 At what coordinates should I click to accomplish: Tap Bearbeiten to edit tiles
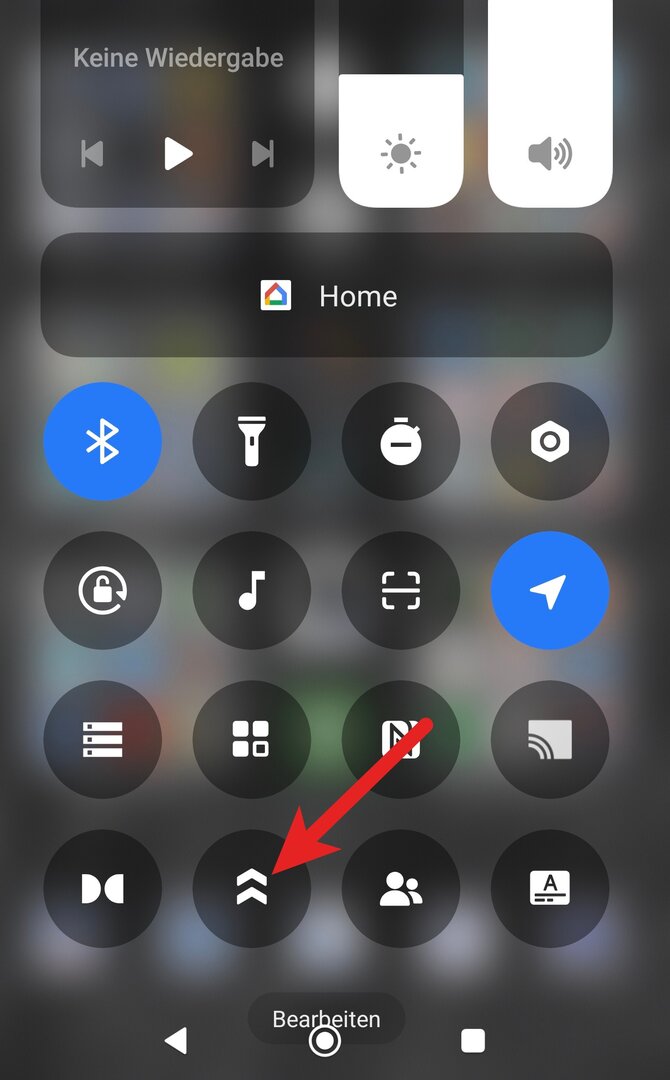[x=326, y=1020]
